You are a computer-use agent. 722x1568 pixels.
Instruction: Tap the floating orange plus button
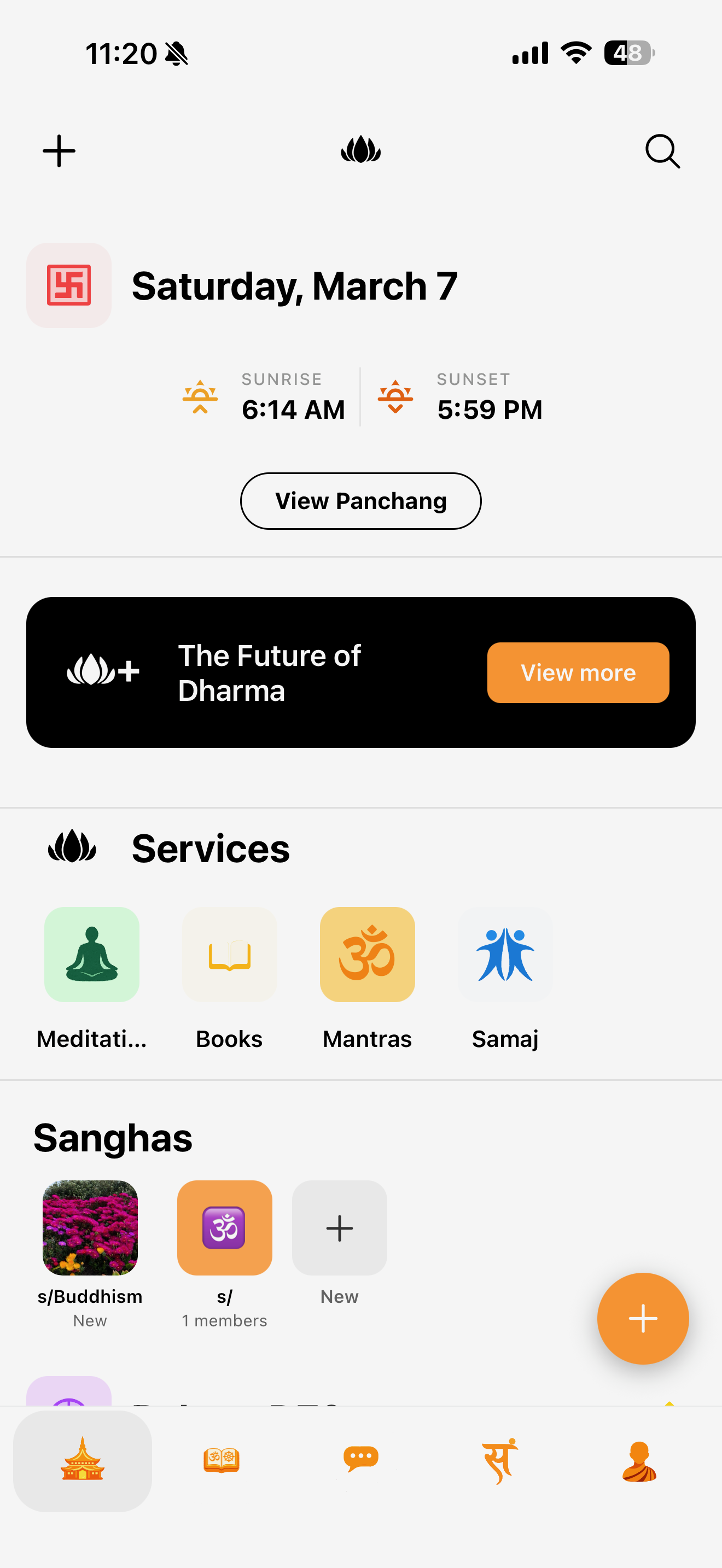click(643, 1319)
